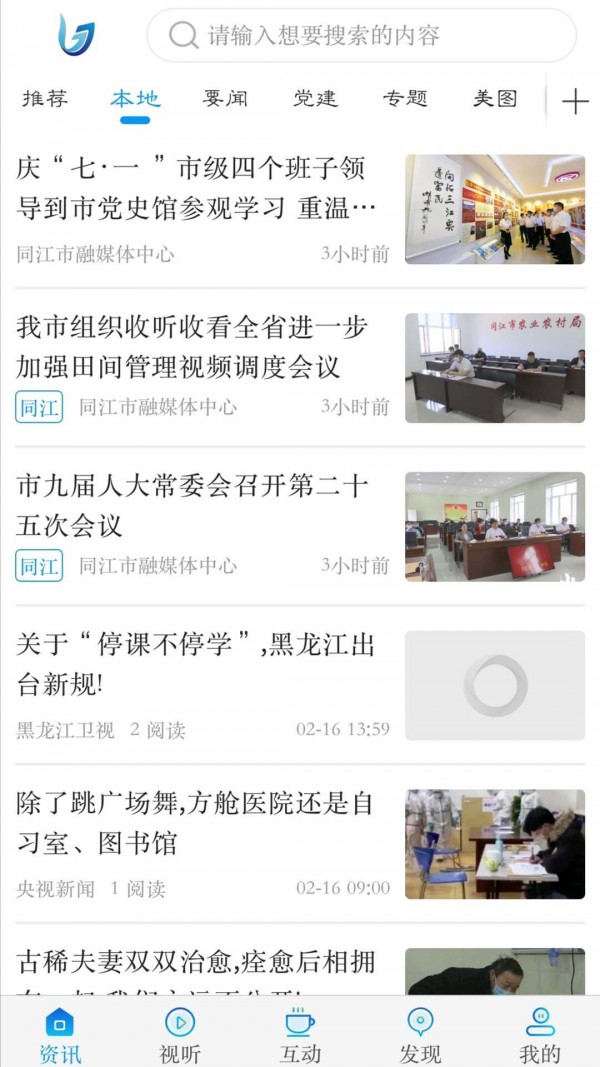Image resolution: width=600 pixels, height=1067 pixels.
Task: Select the 要闻 tab
Action: coord(225,99)
